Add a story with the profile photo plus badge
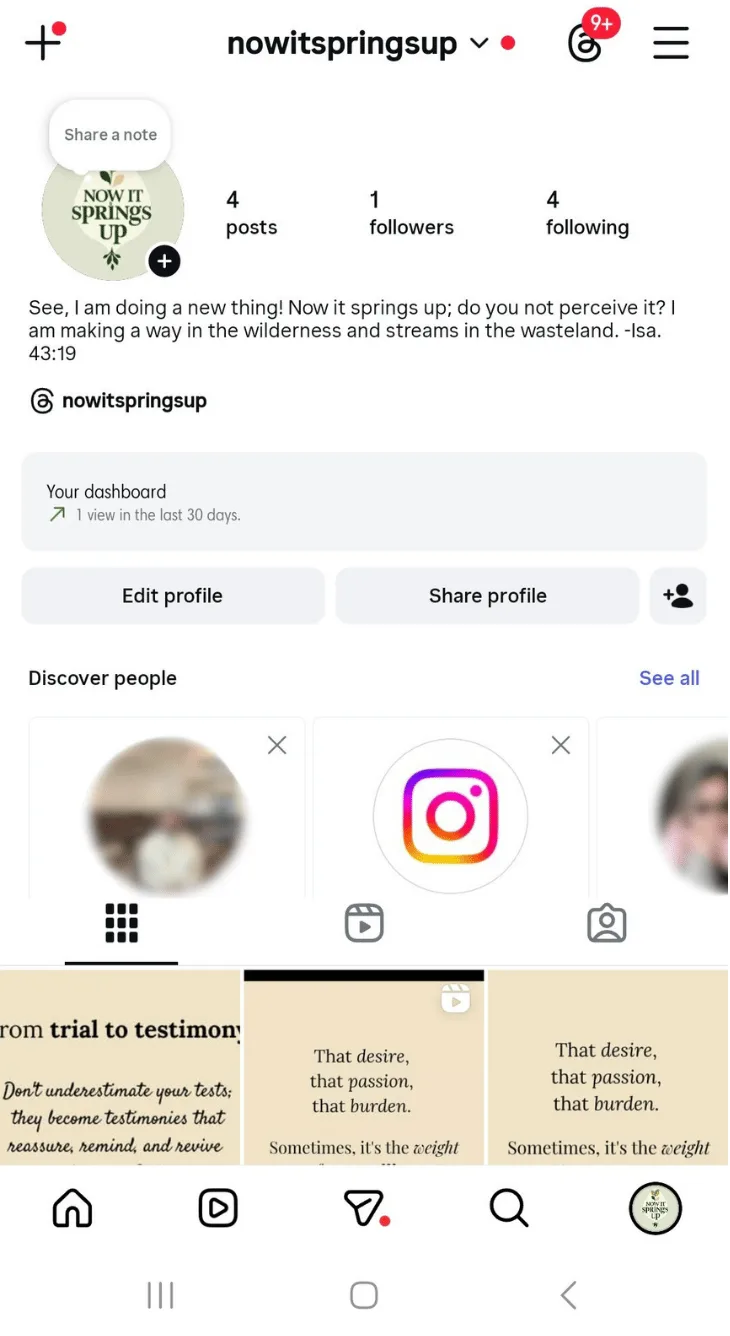Viewport: 730px width, 1336px height. point(164,262)
